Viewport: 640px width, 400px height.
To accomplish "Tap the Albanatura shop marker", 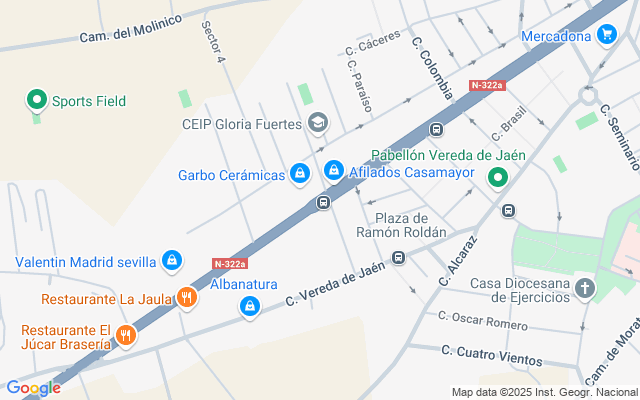I will click(248, 305).
